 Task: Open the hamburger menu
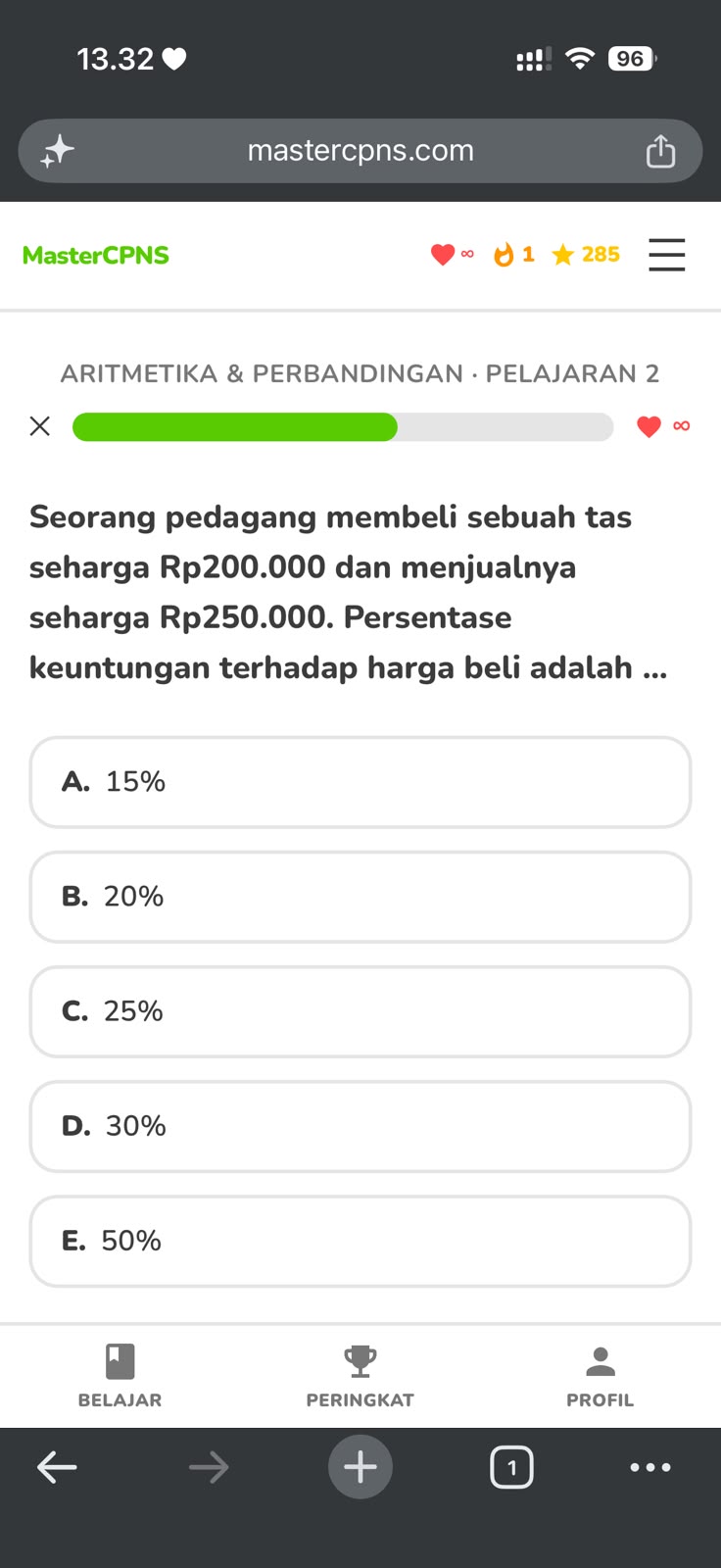[x=666, y=255]
